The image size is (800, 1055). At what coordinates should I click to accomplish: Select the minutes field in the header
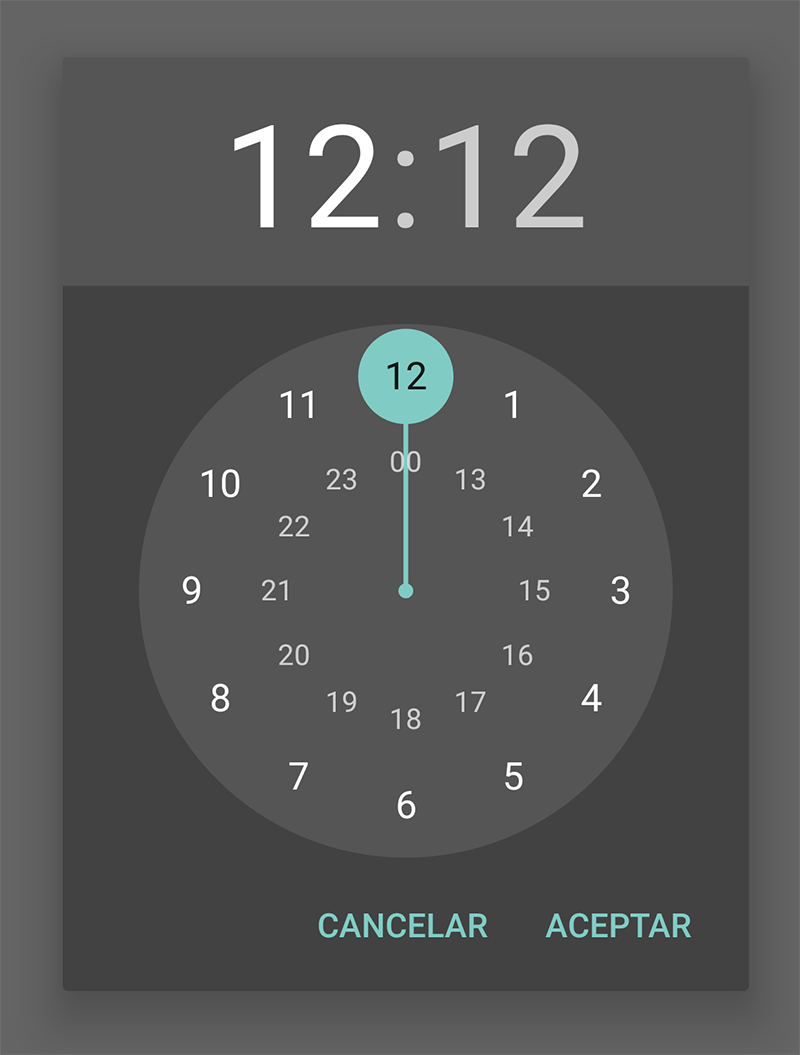[510, 180]
